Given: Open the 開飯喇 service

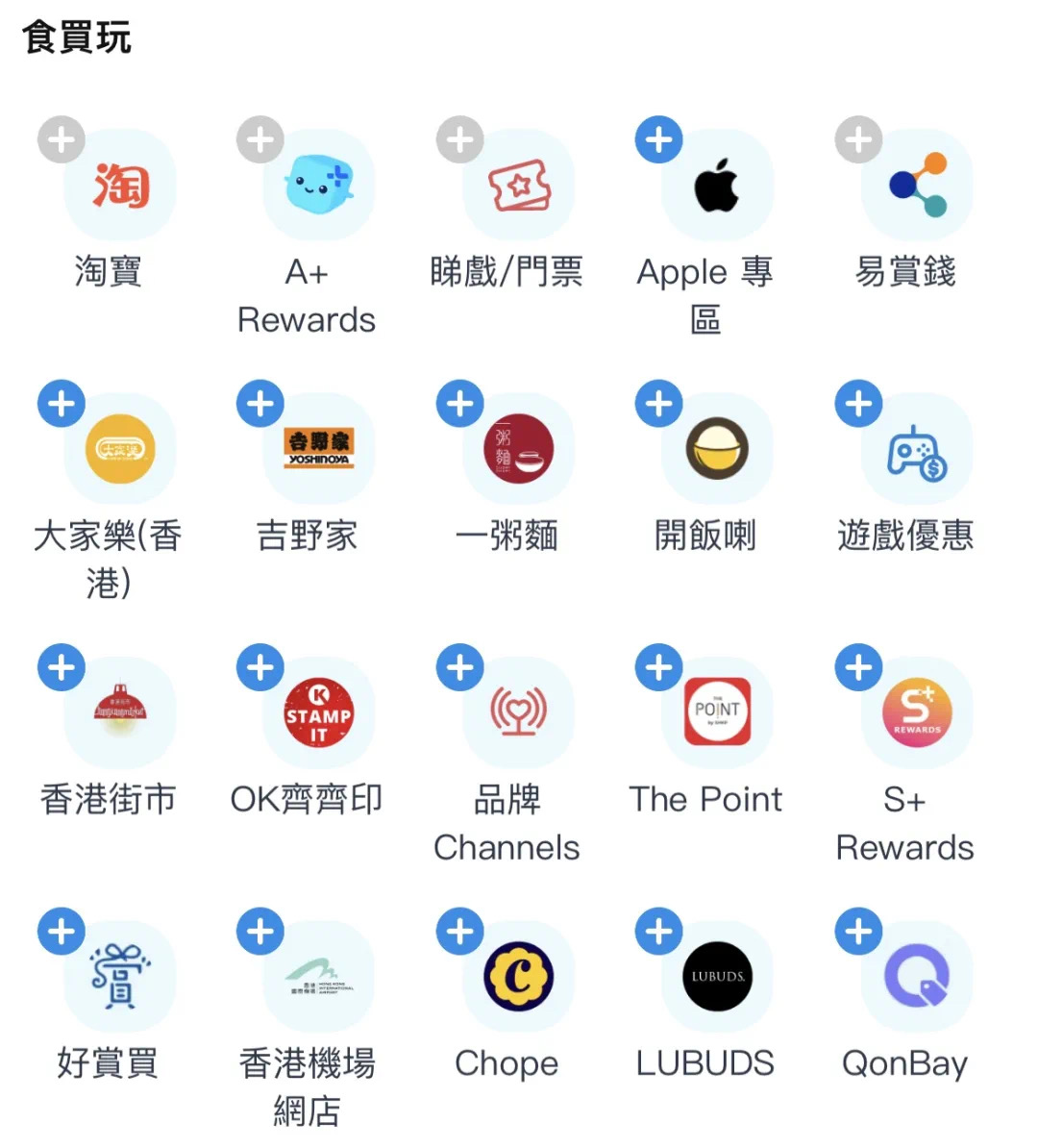Looking at the screenshot, I should click(x=717, y=449).
